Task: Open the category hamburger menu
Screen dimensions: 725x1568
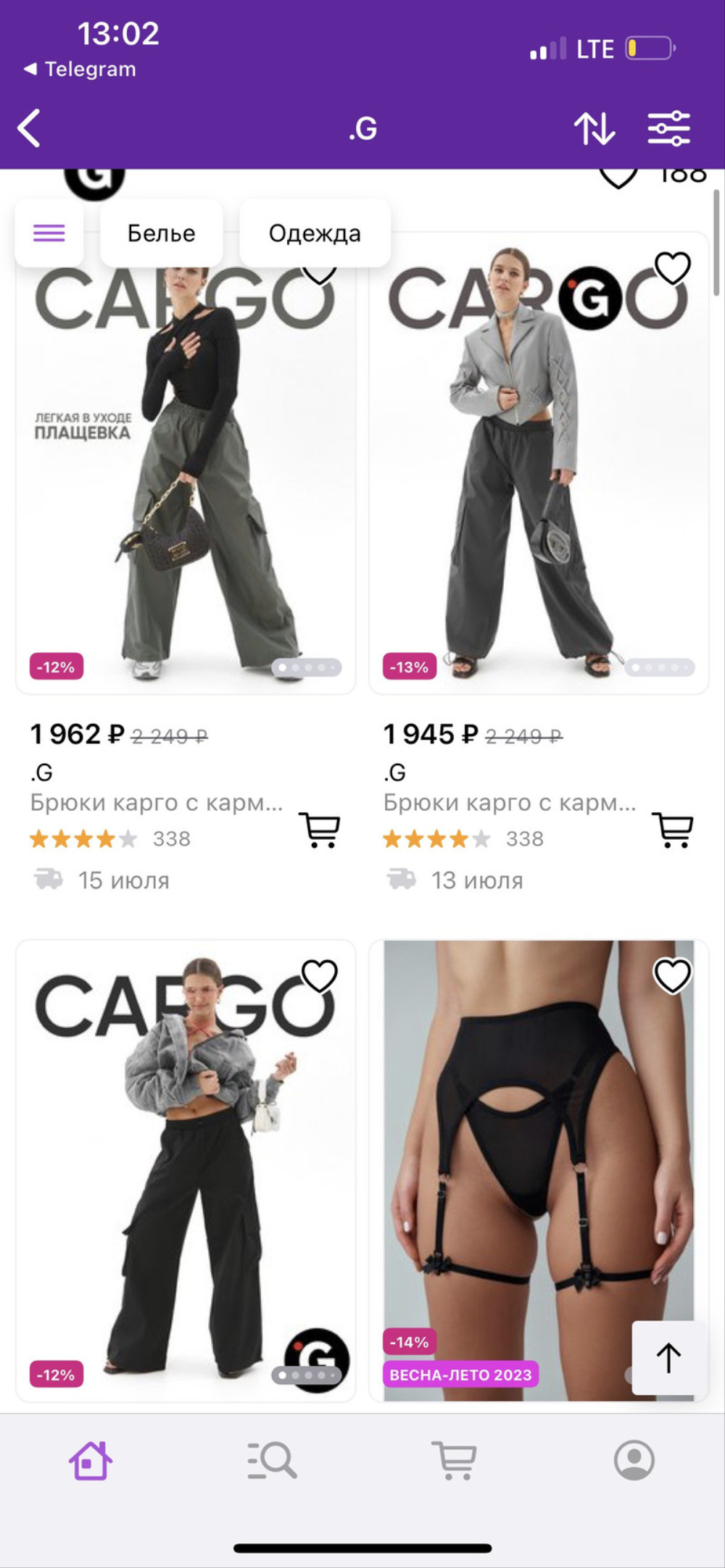Action: 49,233
